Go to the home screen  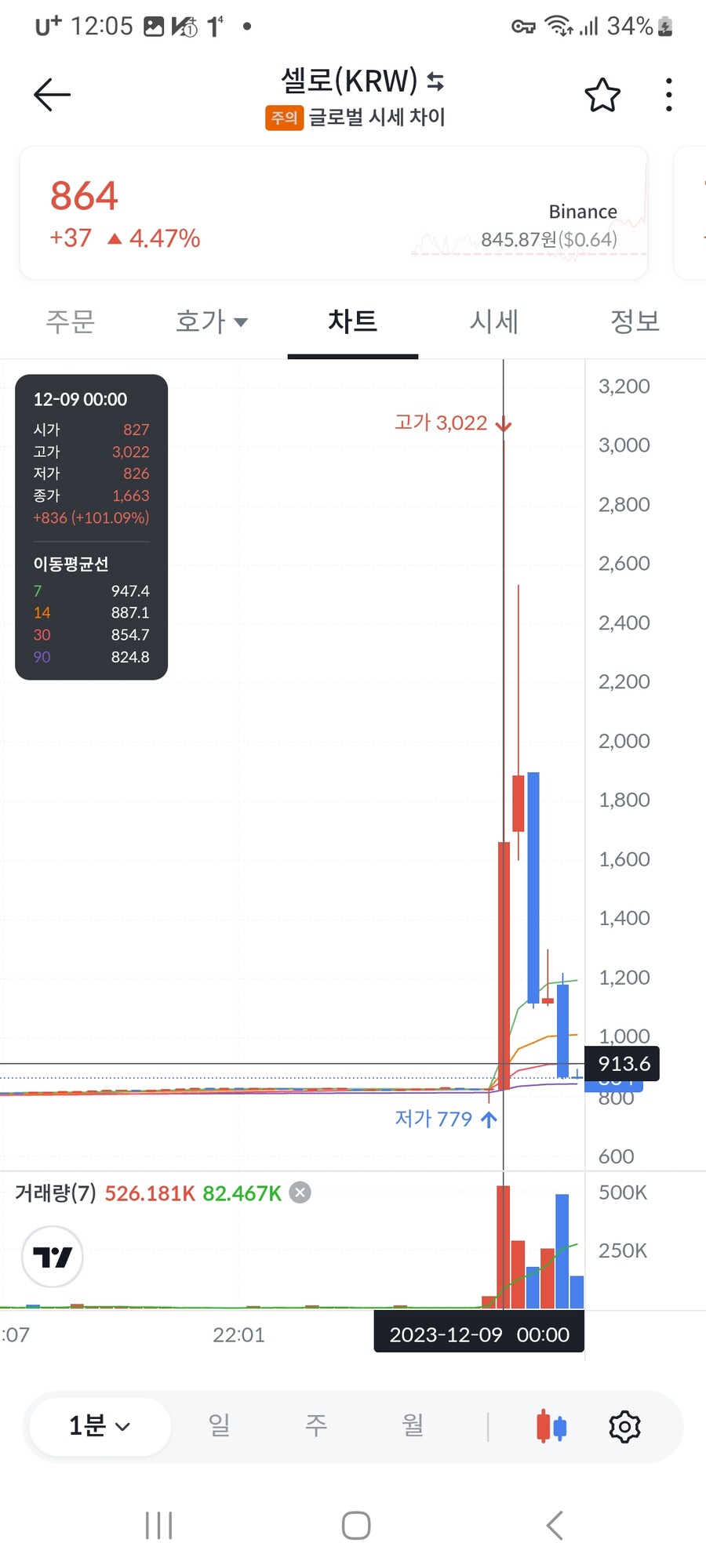point(355,1526)
